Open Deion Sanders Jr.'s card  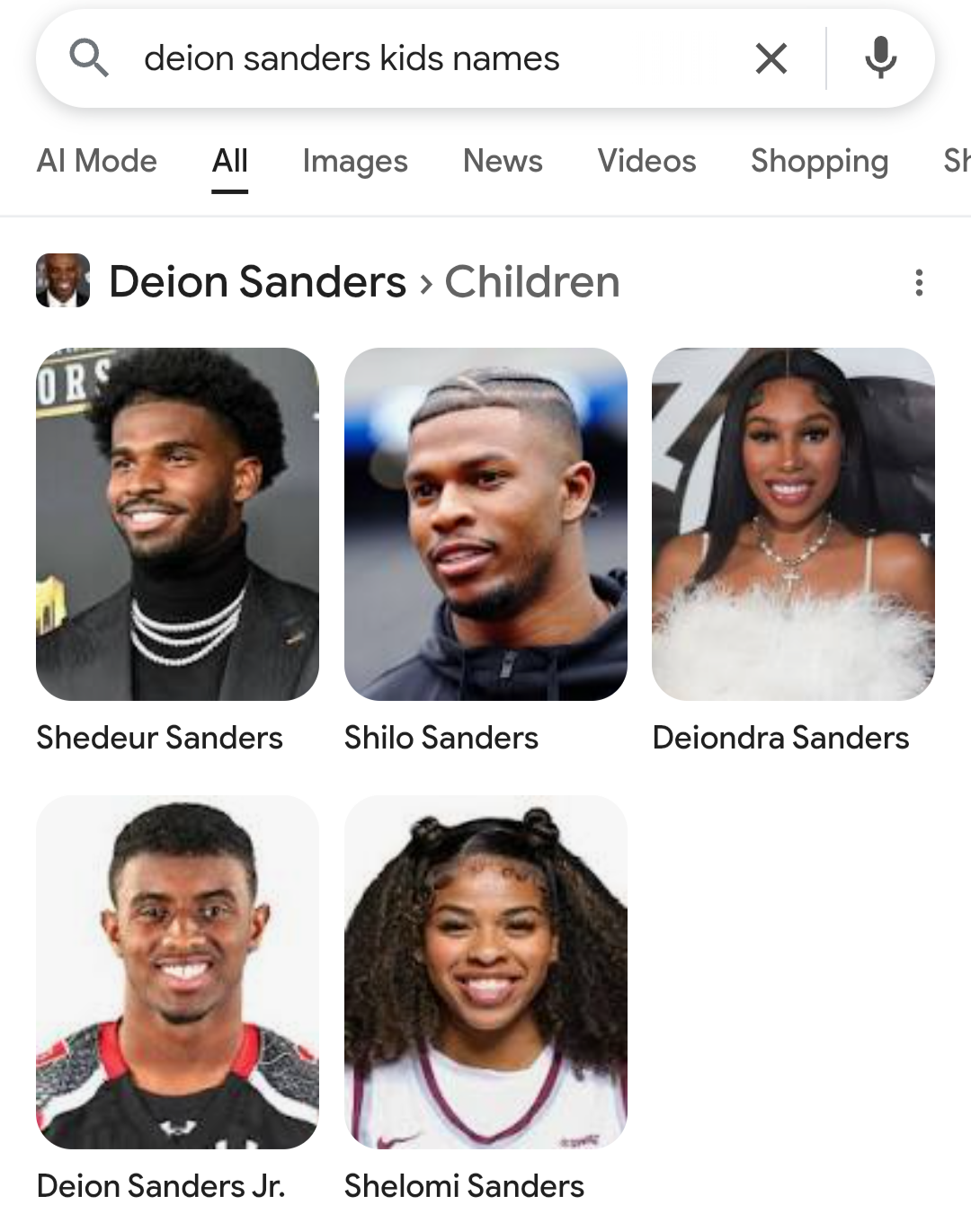[177, 999]
